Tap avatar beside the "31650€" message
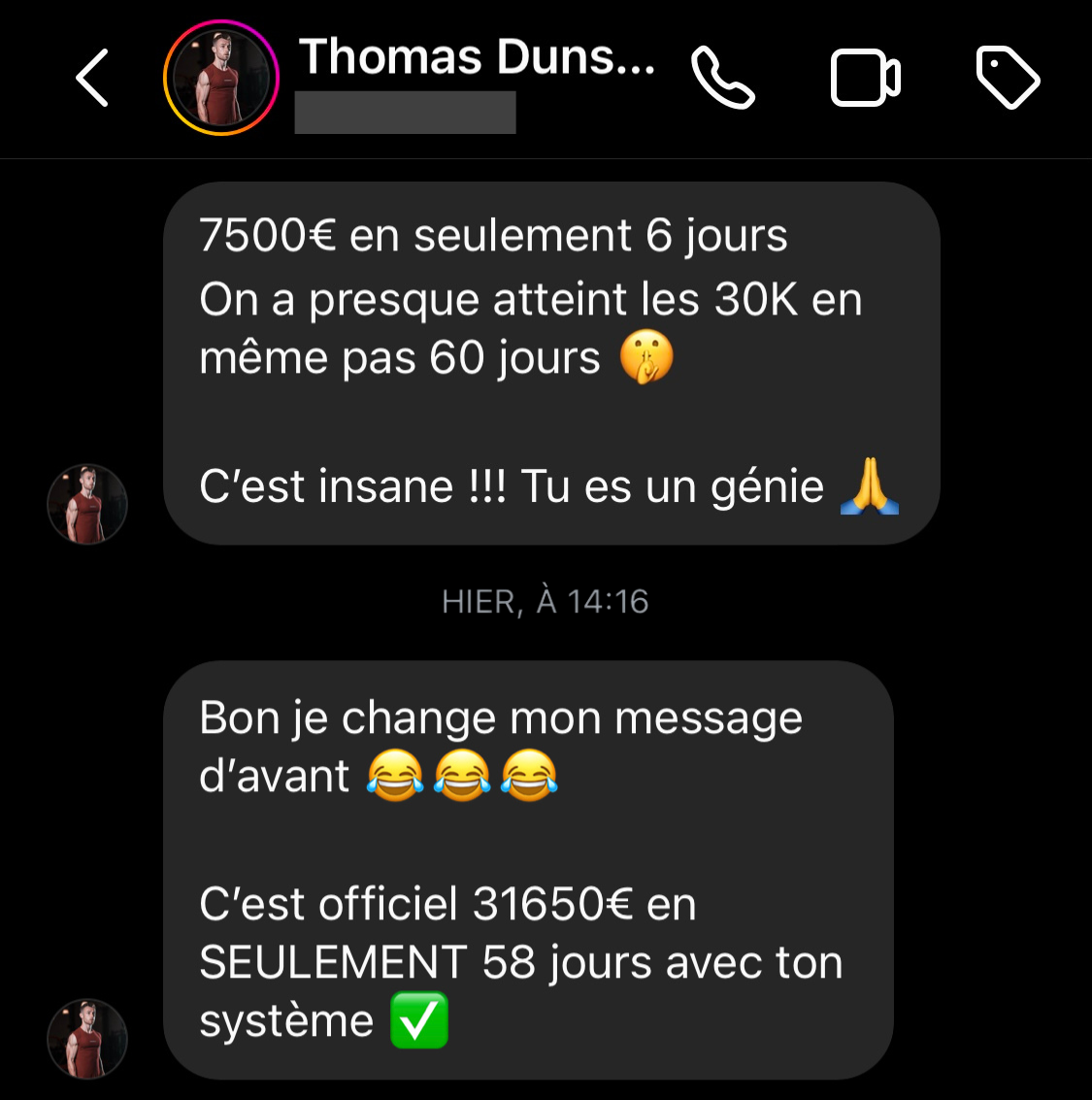 click(87, 1039)
